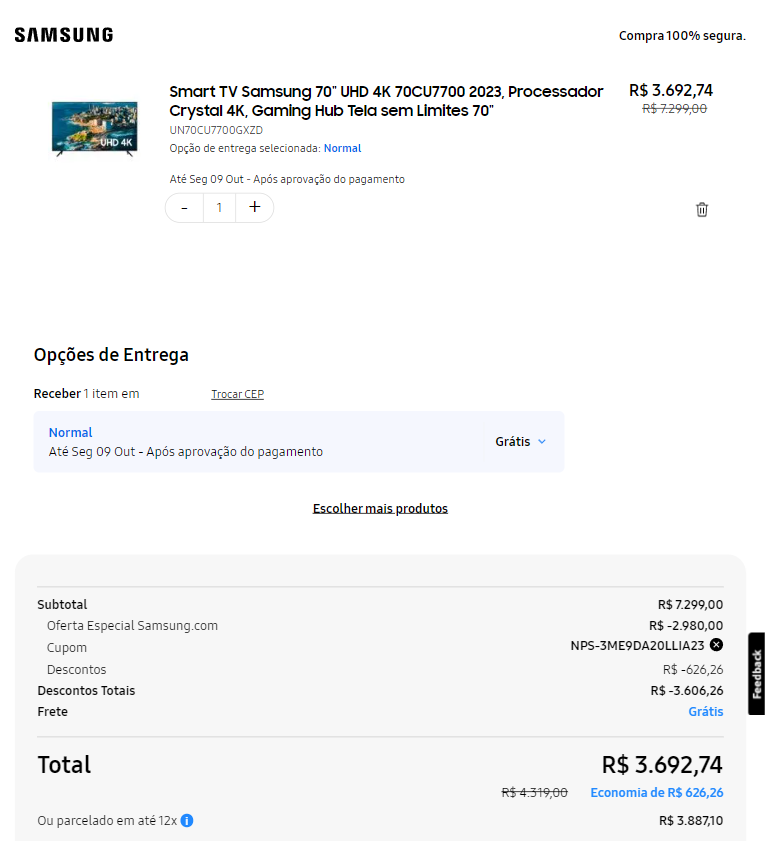This screenshot has height=841, width=765.
Task: Remove the Smart TV using the trash icon
Action: 701,209
